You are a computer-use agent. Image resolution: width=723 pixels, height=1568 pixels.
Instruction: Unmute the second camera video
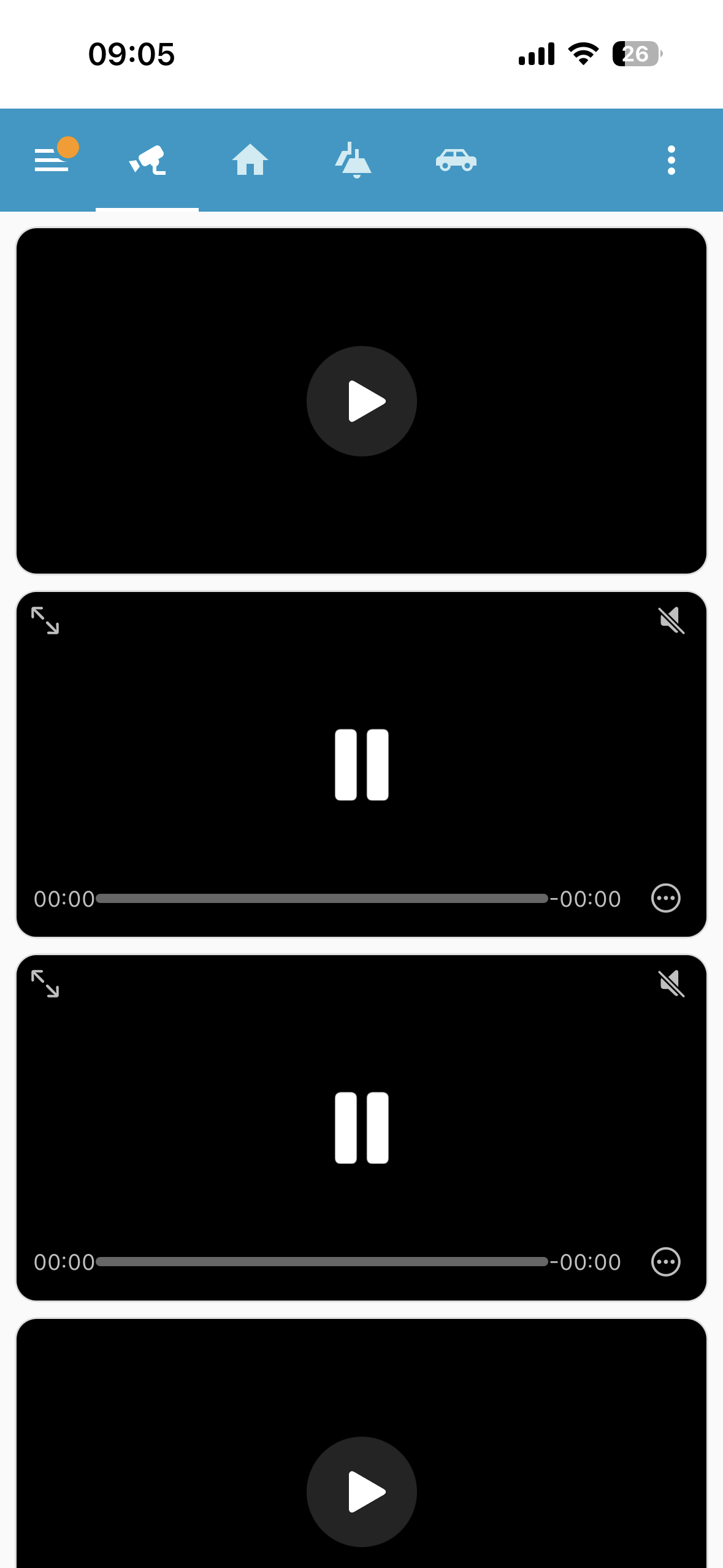pyautogui.click(x=671, y=620)
